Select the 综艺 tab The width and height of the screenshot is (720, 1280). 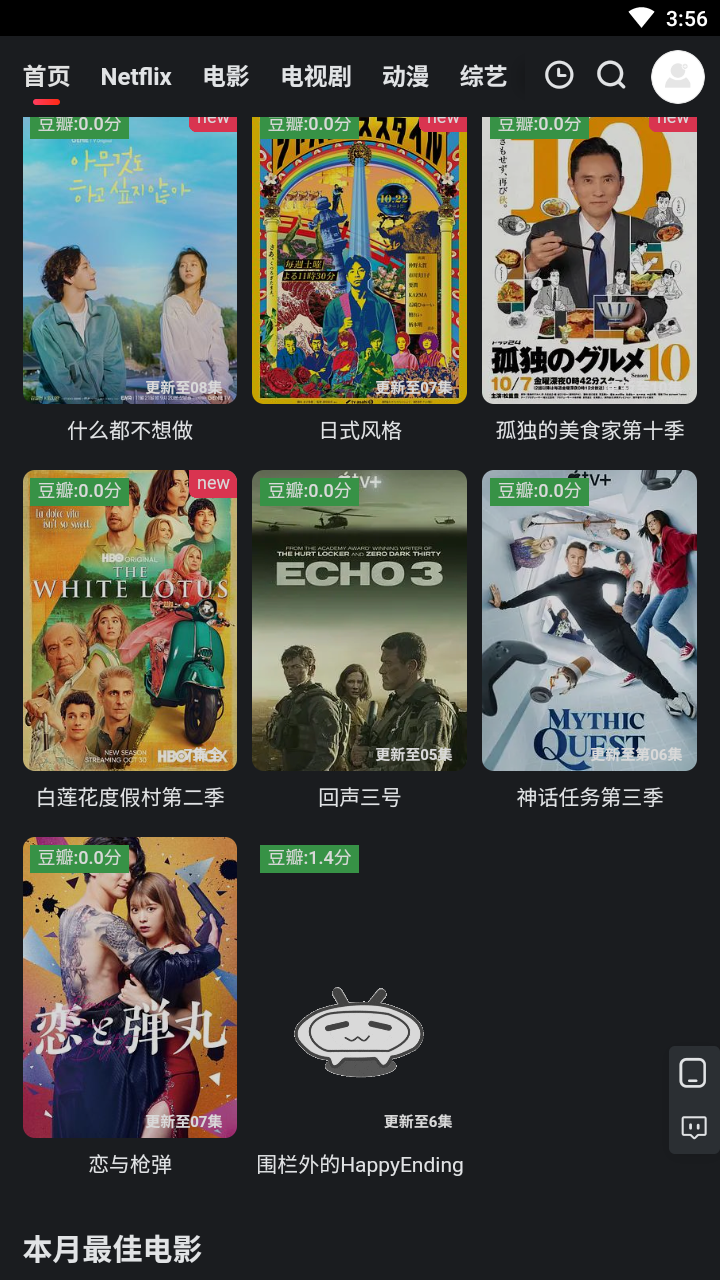coord(483,76)
